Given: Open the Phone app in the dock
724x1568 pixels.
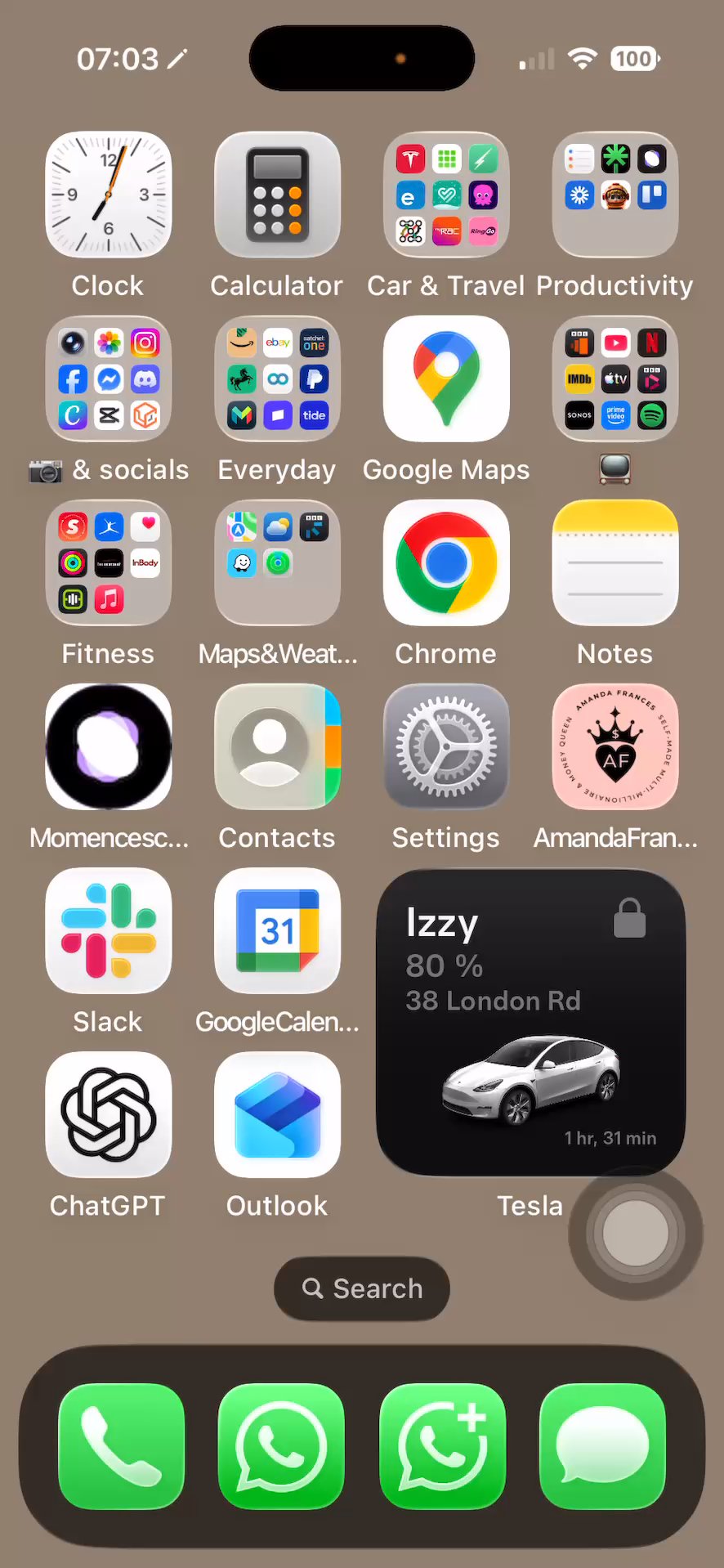Looking at the screenshot, I should click(x=122, y=1445).
